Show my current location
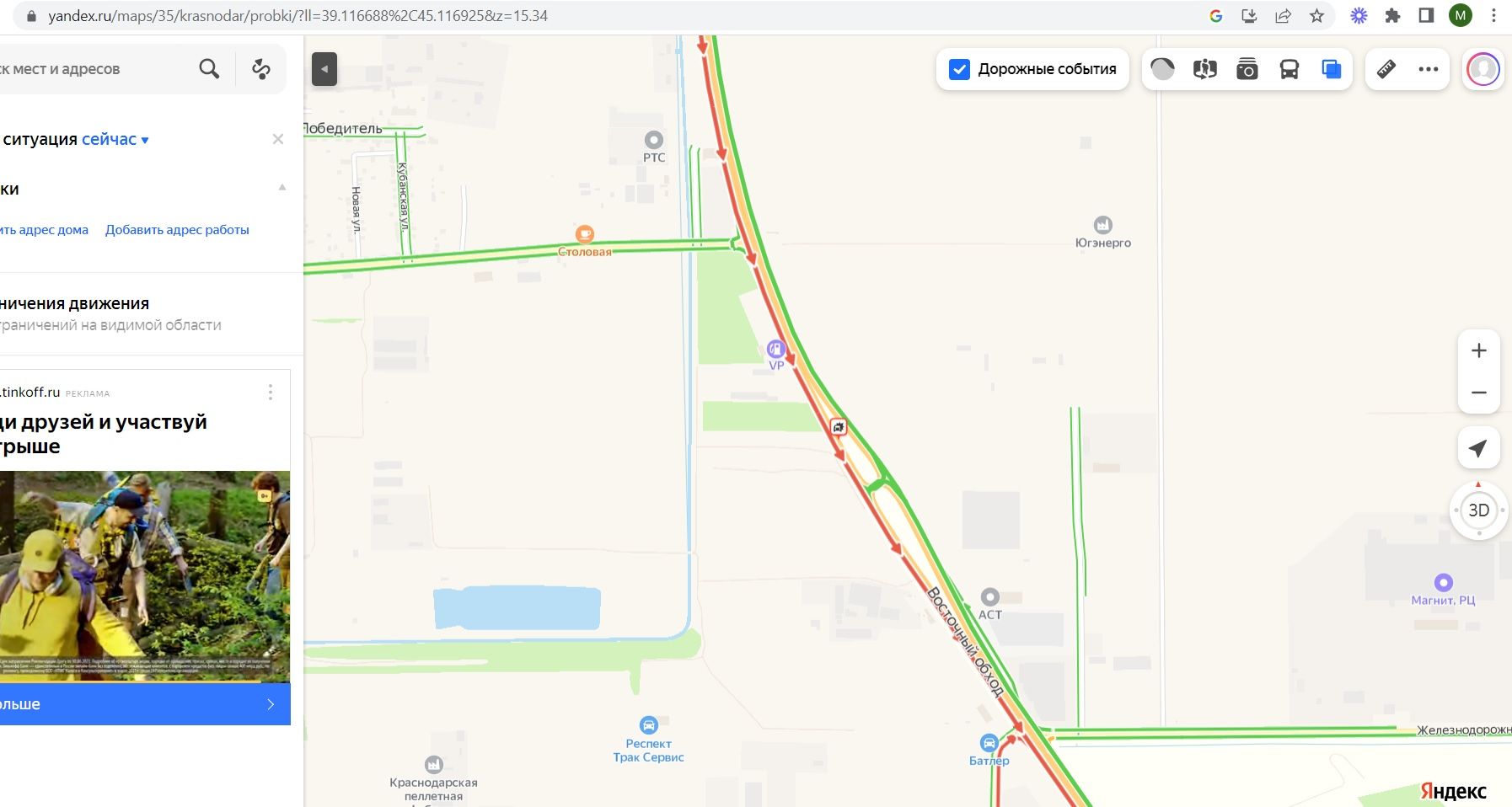The height and width of the screenshot is (807, 1512). click(1478, 448)
